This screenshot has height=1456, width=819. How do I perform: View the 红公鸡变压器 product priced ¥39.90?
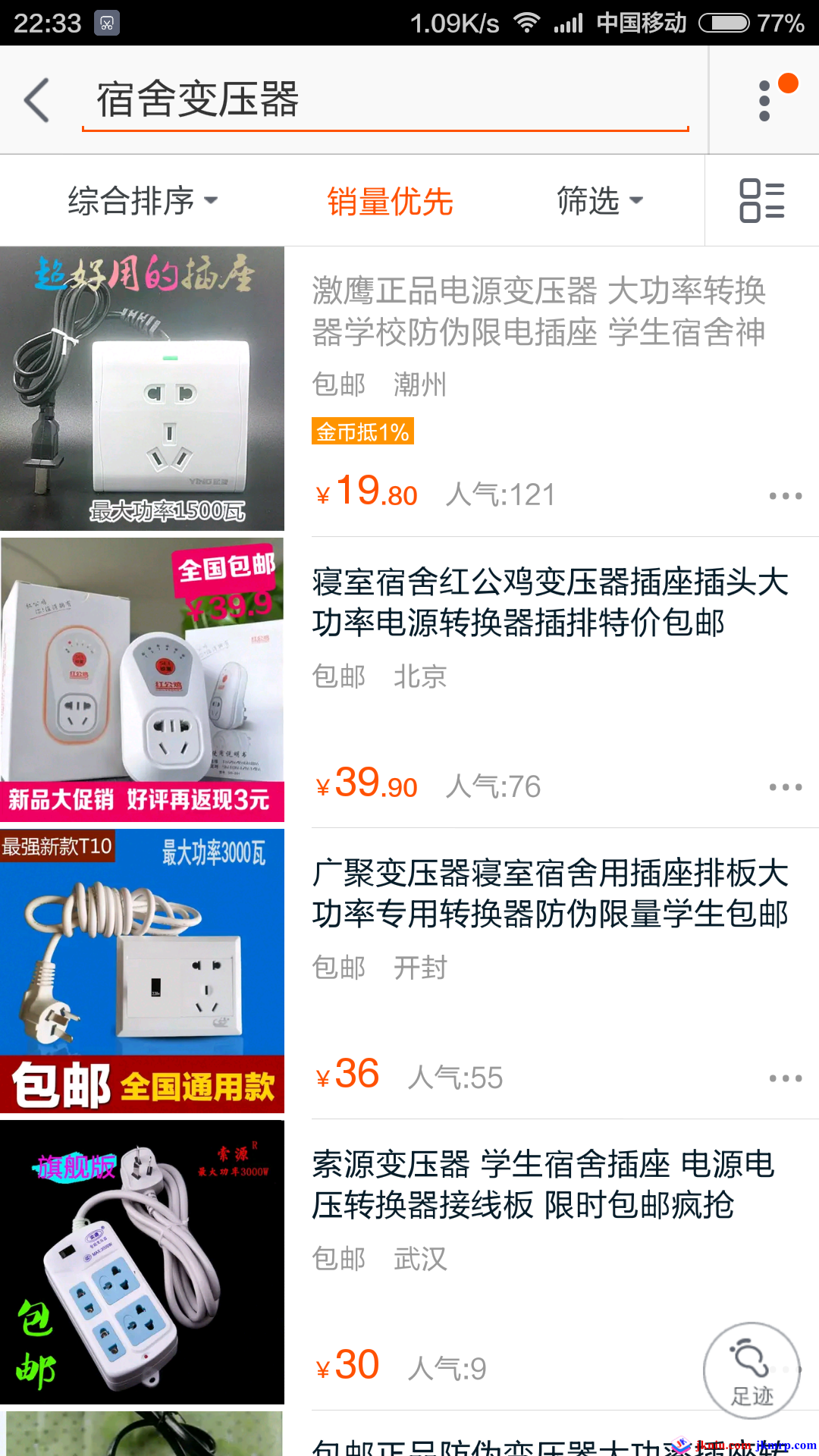550,603
